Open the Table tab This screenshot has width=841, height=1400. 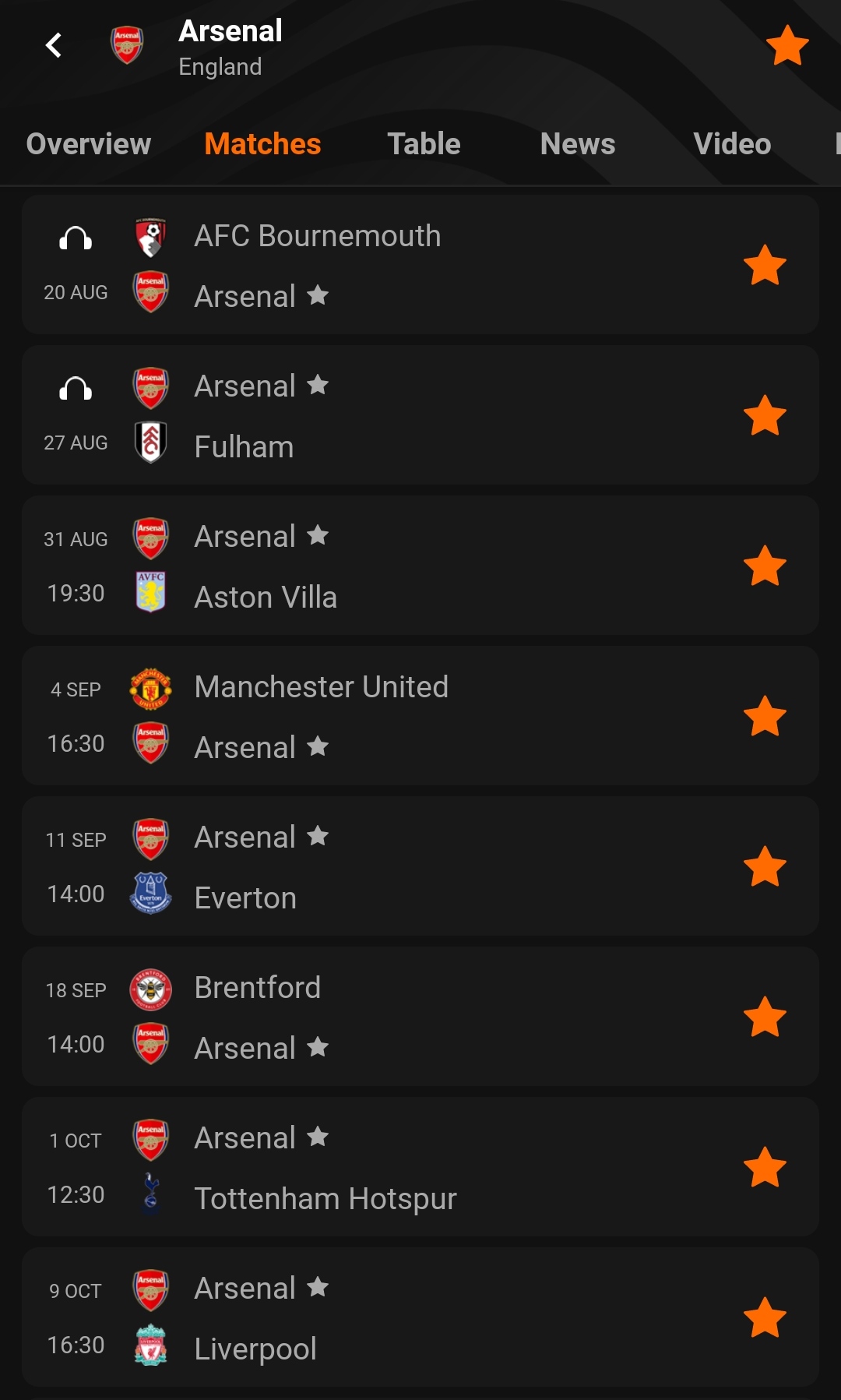[424, 144]
